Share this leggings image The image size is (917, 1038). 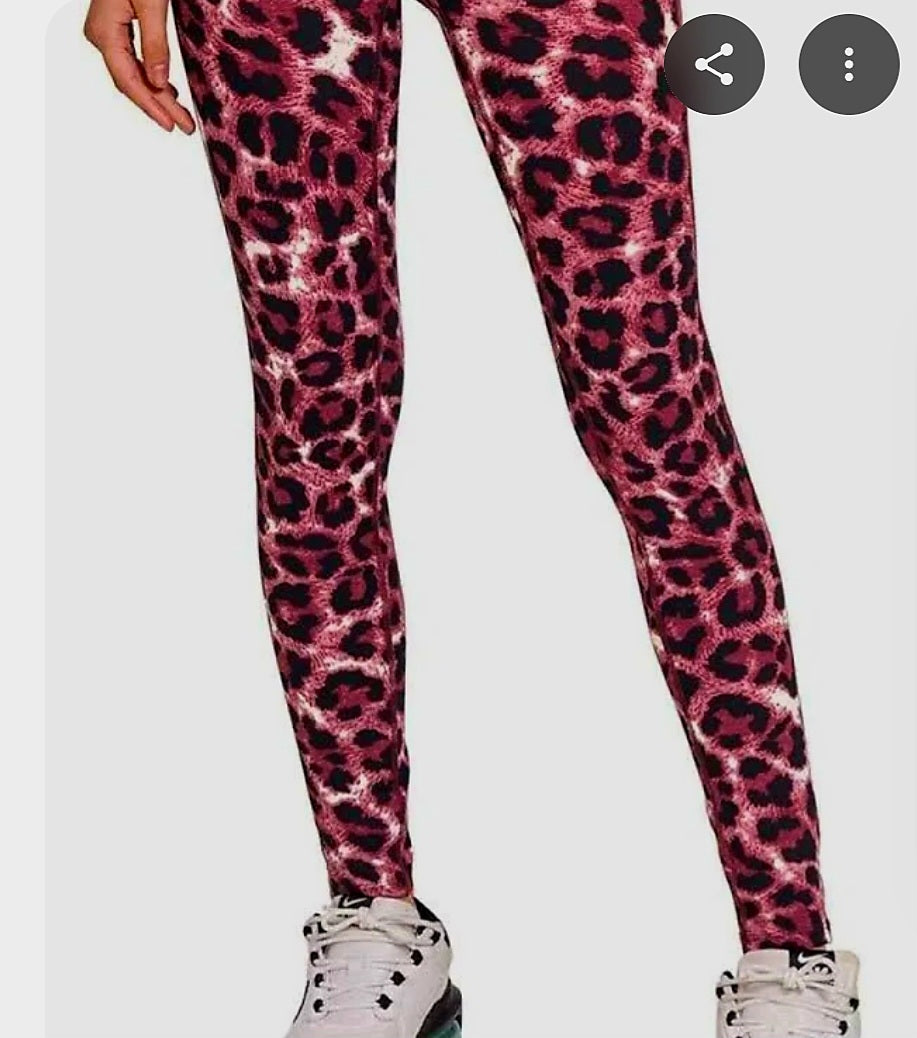[x=714, y=65]
